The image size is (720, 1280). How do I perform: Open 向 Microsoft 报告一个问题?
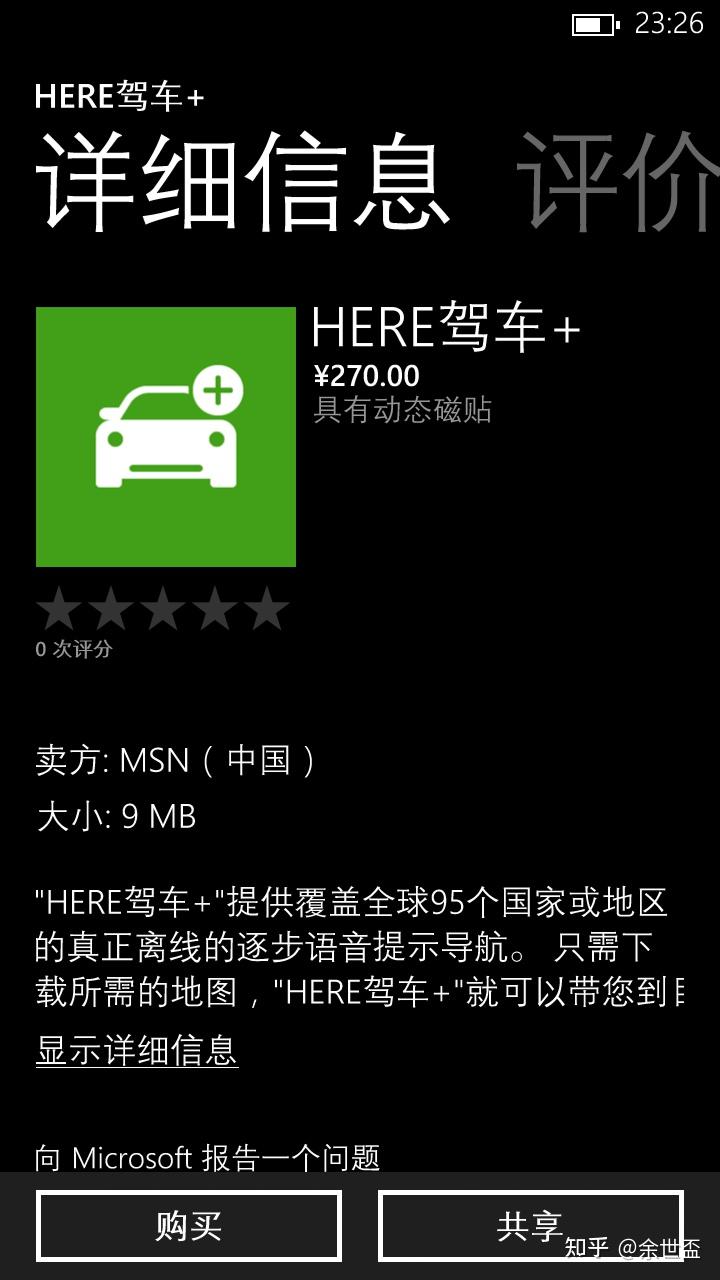pos(208,1158)
